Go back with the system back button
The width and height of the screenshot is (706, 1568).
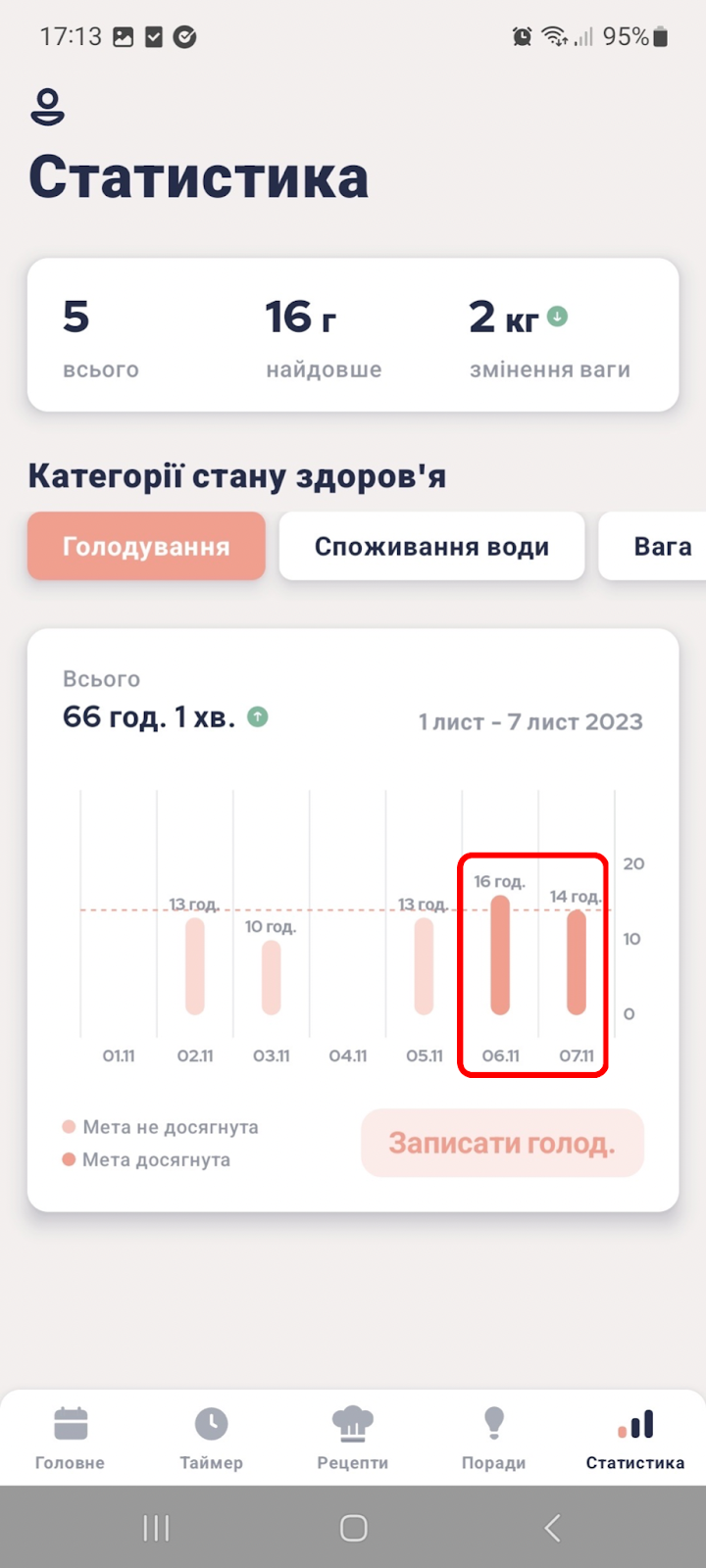tap(552, 1527)
